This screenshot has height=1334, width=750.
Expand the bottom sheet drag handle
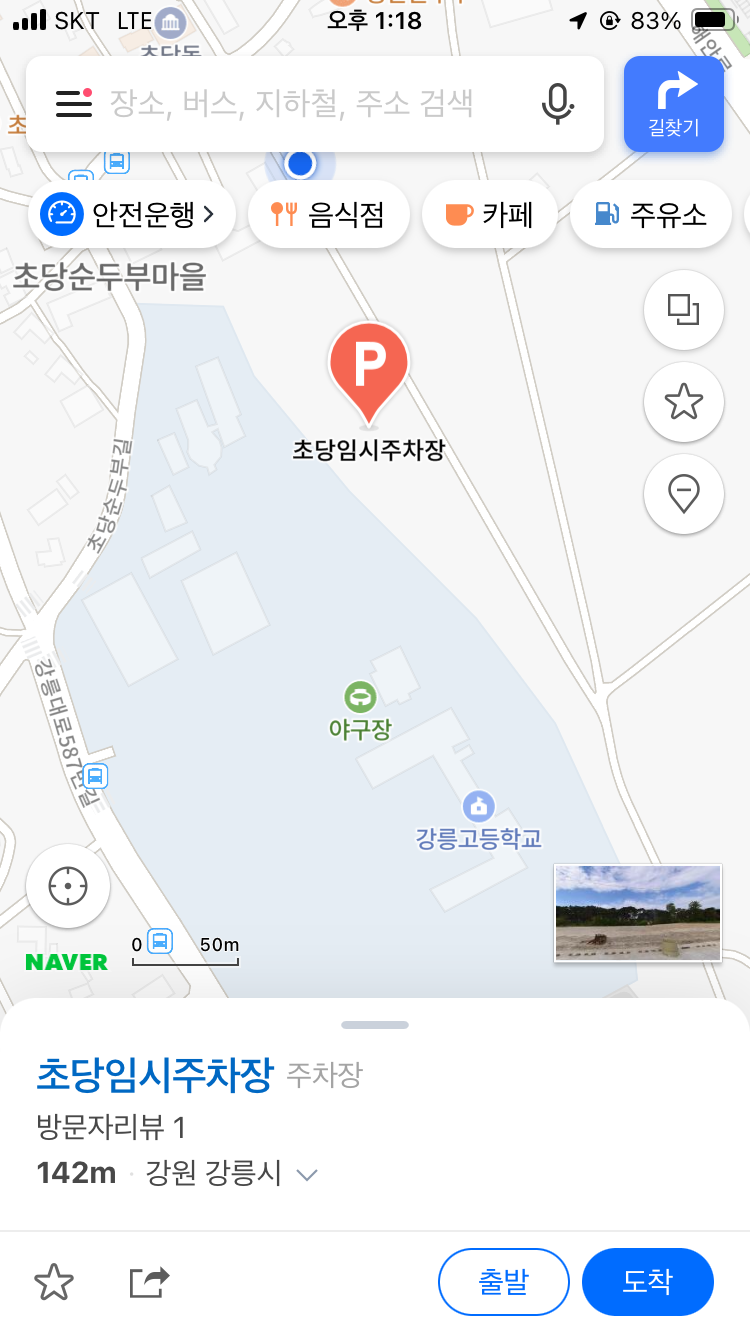pyautogui.click(x=375, y=1024)
